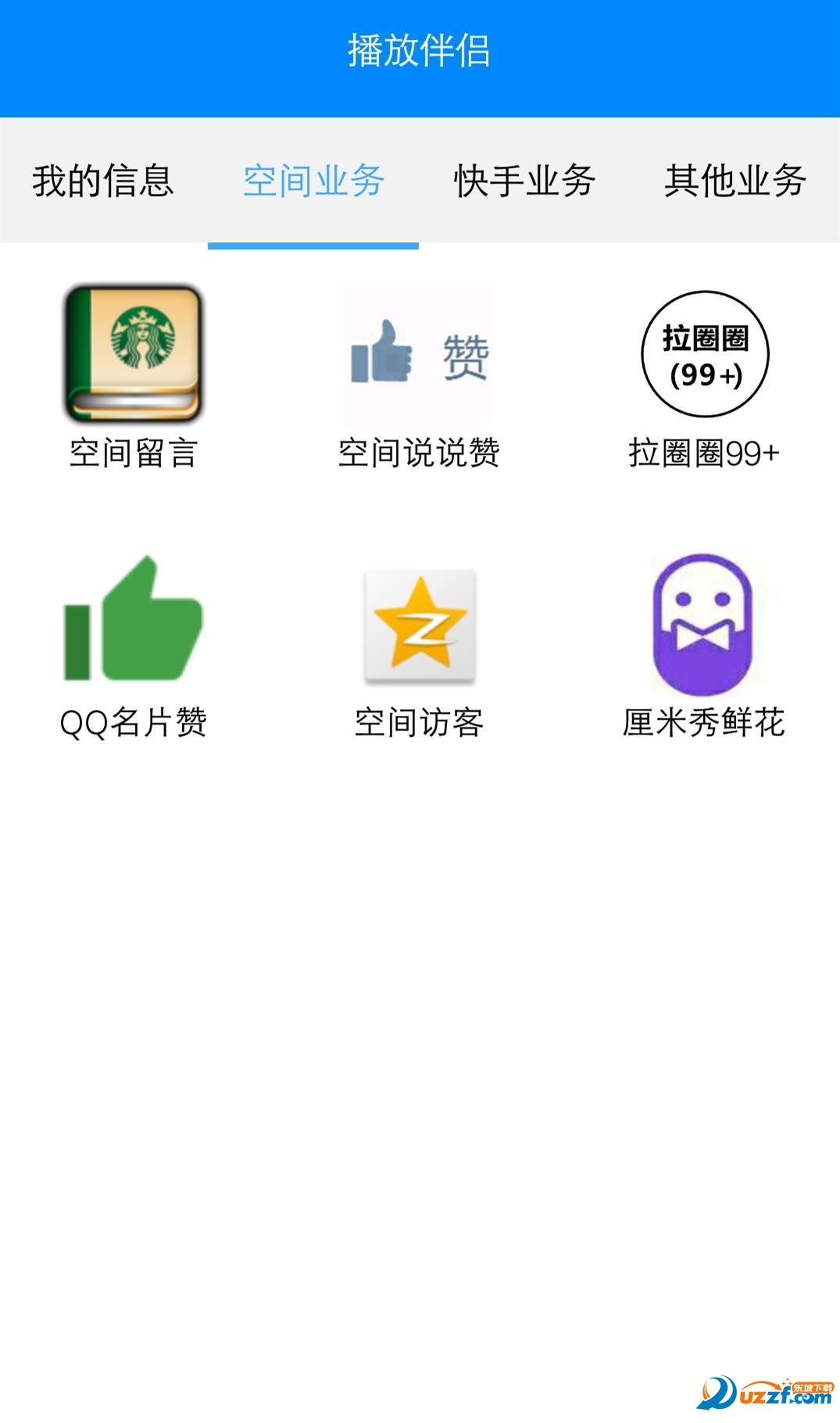Tap the (99+) badge inside the circle
Image resolution: width=840 pixels, height=1423 pixels.
pos(704,374)
